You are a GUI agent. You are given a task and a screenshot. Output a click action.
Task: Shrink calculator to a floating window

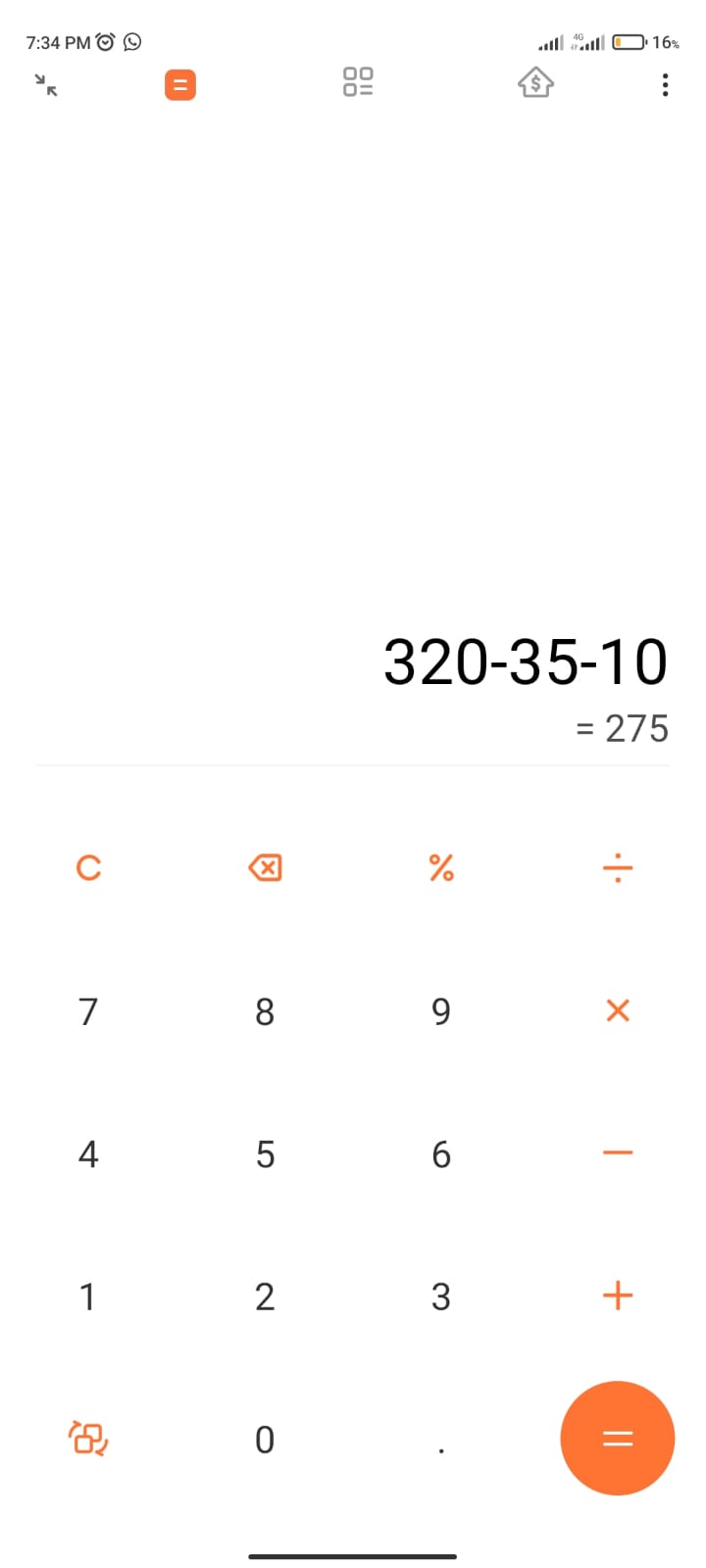point(46,85)
